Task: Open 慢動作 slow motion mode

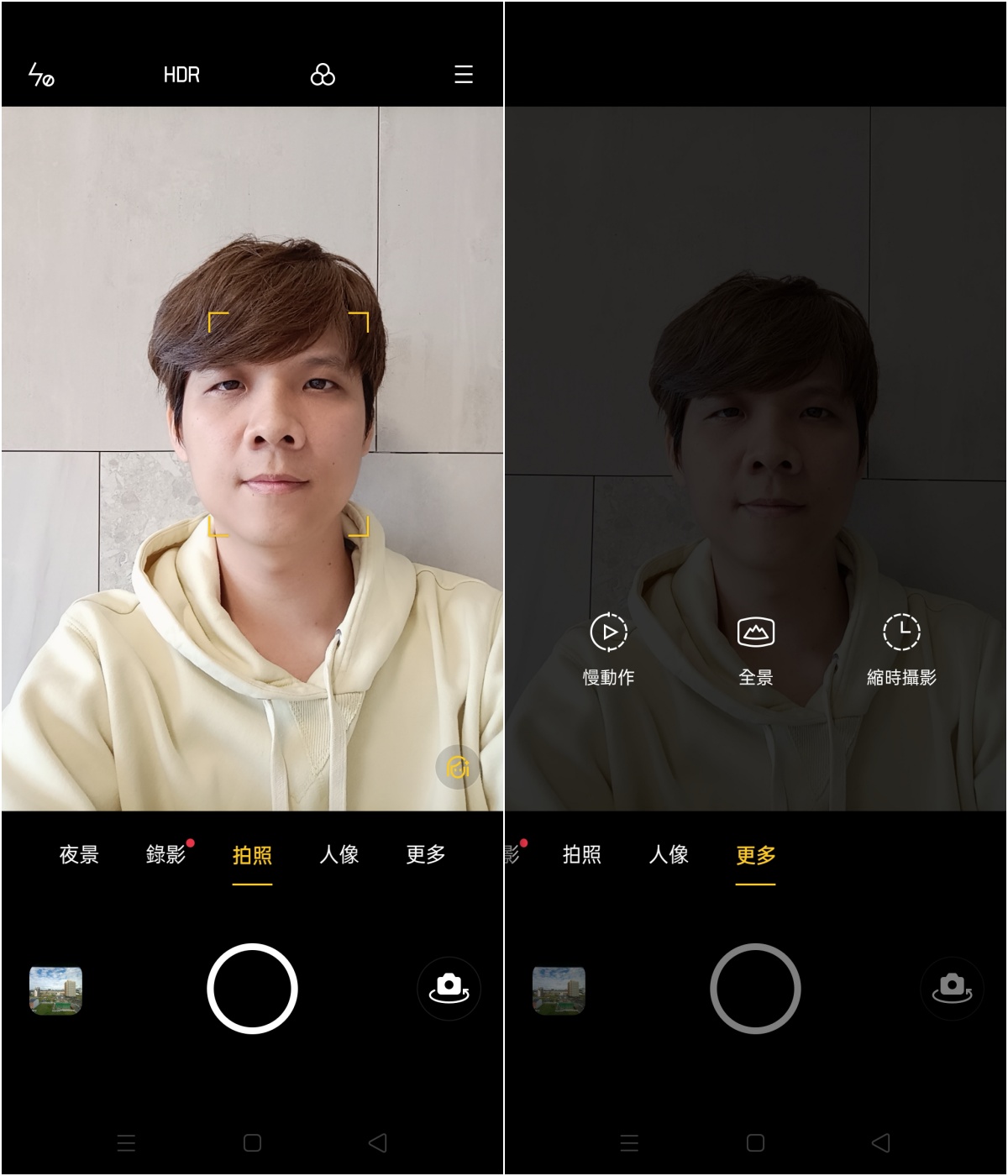Action: (x=609, y=649)
